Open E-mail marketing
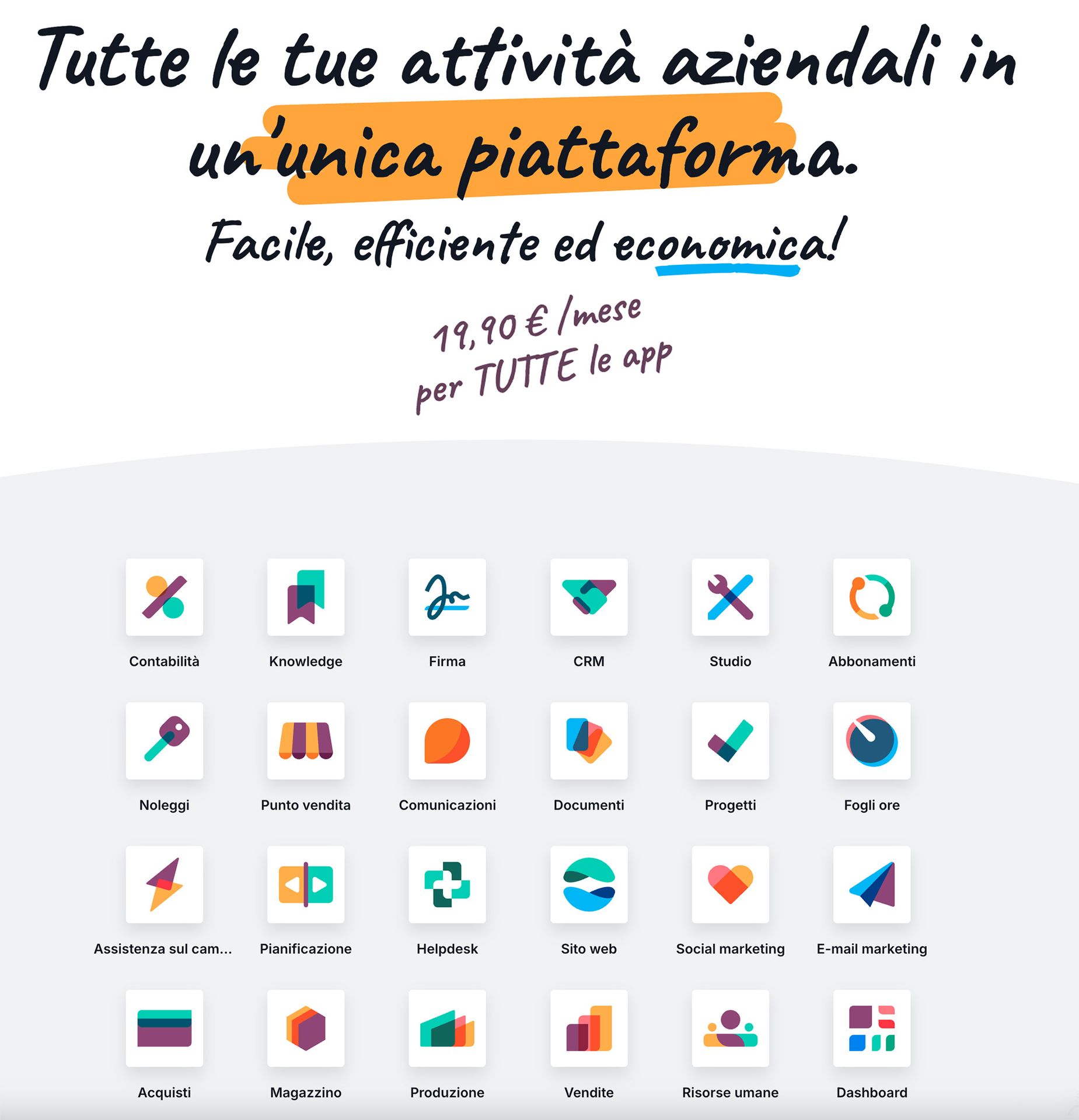This screenshot has height=1120, width=1079. click(871, 884)
